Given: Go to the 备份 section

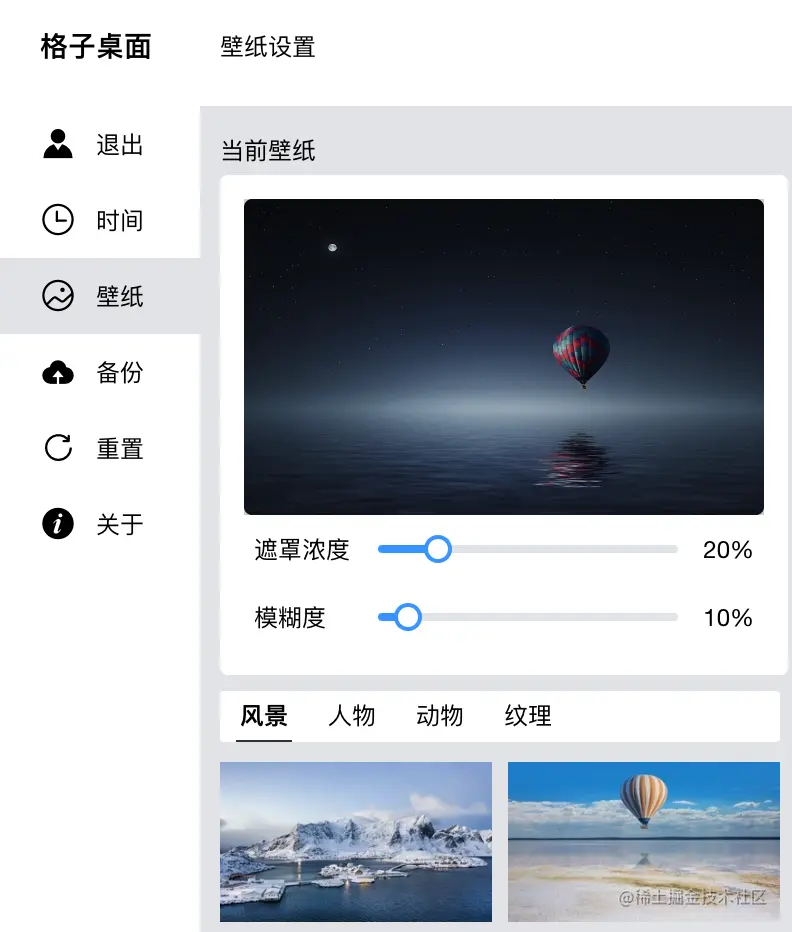Looking at the screenshot, I should 100,373.
